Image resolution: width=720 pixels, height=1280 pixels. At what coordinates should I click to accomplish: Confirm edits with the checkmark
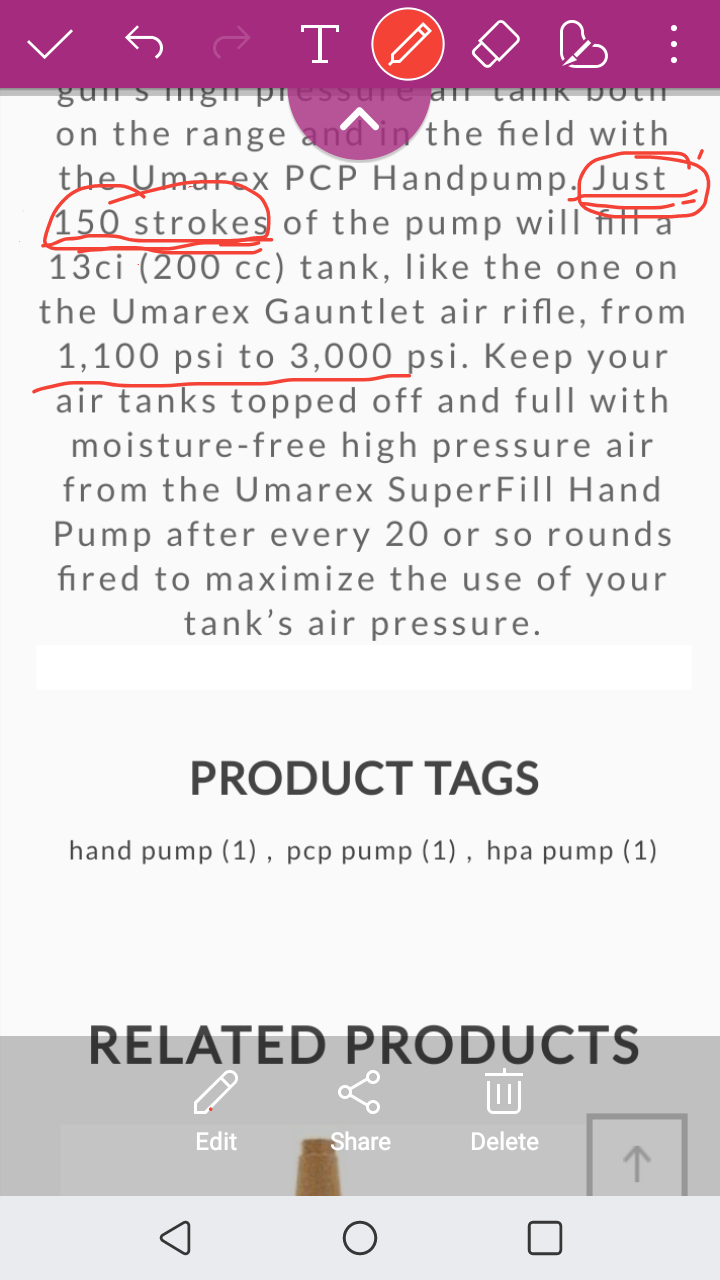(49, 44)
